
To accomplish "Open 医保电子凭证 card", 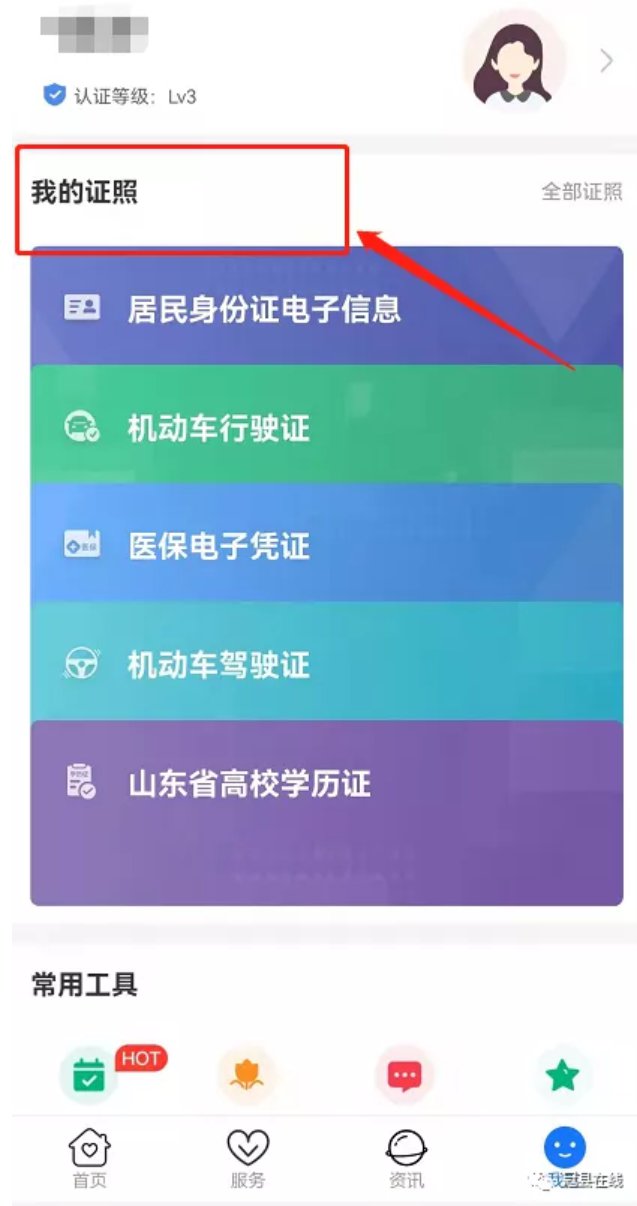I will click(x=326, y=545).
